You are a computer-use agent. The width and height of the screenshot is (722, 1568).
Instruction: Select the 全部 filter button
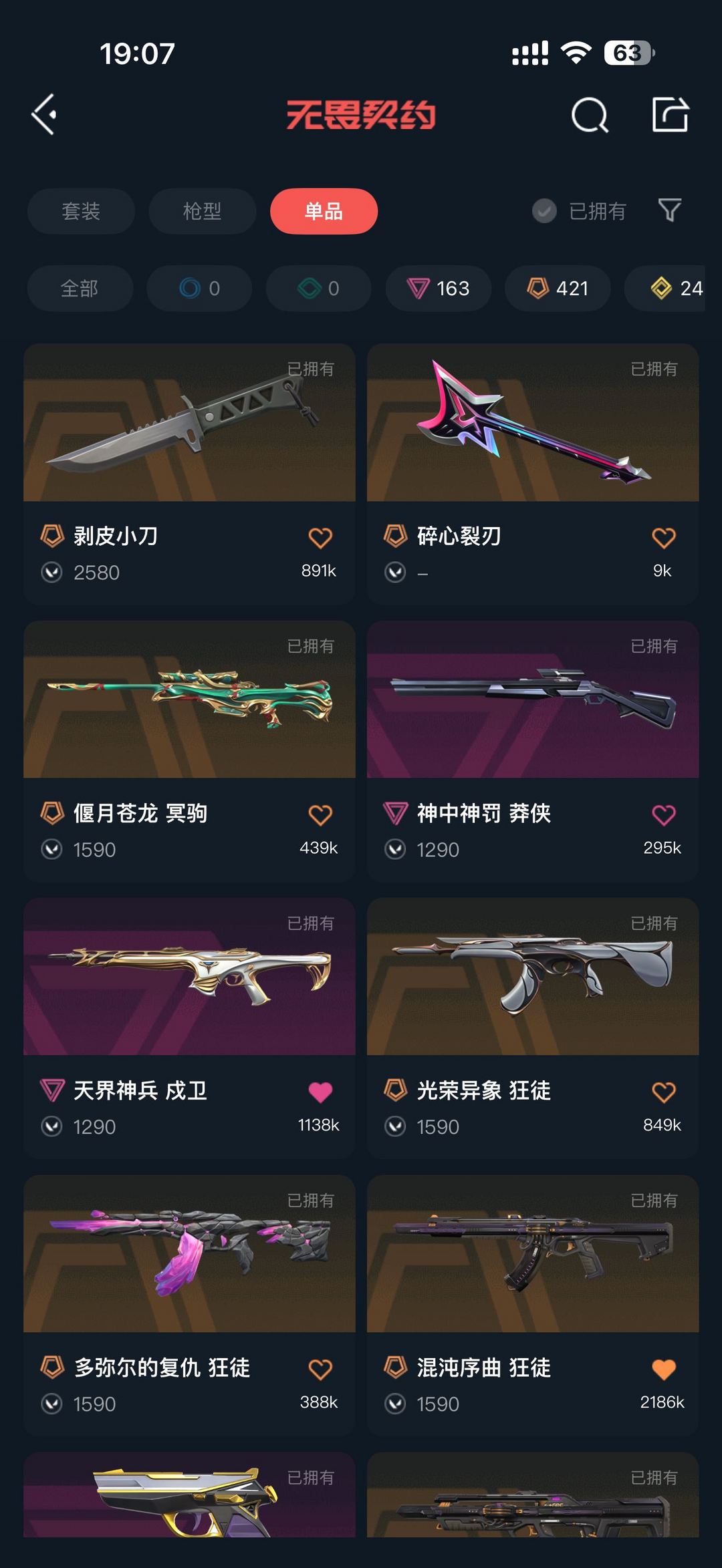[x=79, y=289]
